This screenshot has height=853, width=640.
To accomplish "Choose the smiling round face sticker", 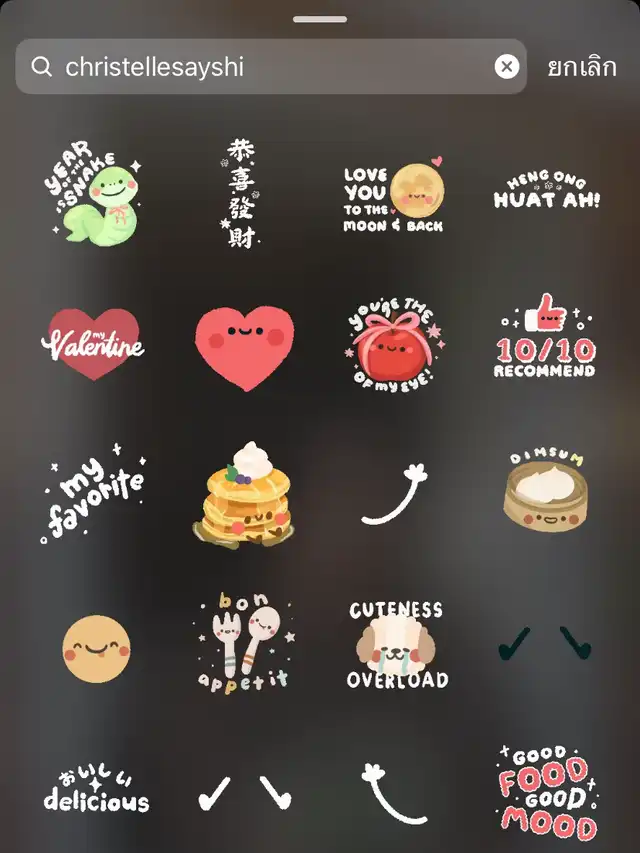I will [96, 645].
